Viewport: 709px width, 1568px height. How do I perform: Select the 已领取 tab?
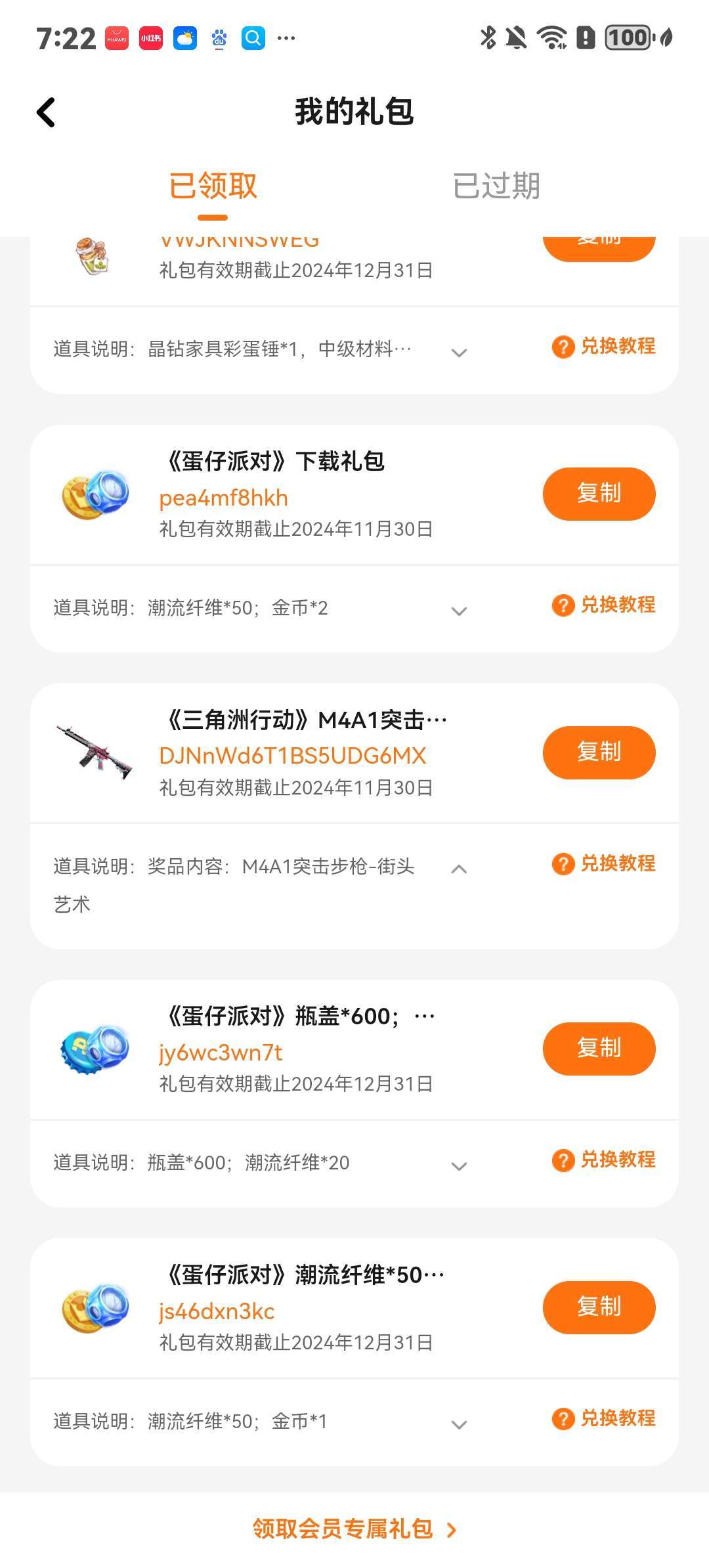tap(213, 186)
